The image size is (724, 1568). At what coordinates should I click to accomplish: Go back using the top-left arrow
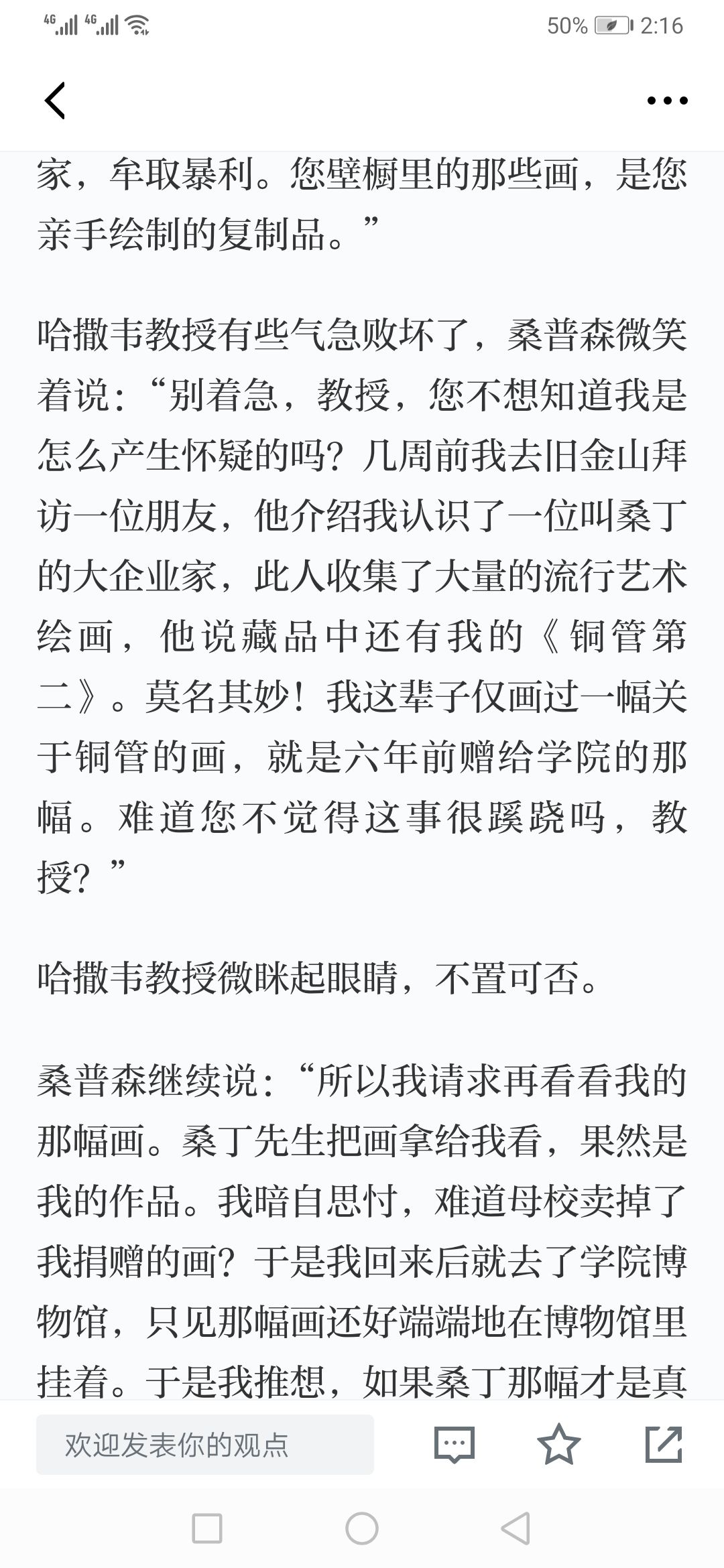[x=55, y=101]
